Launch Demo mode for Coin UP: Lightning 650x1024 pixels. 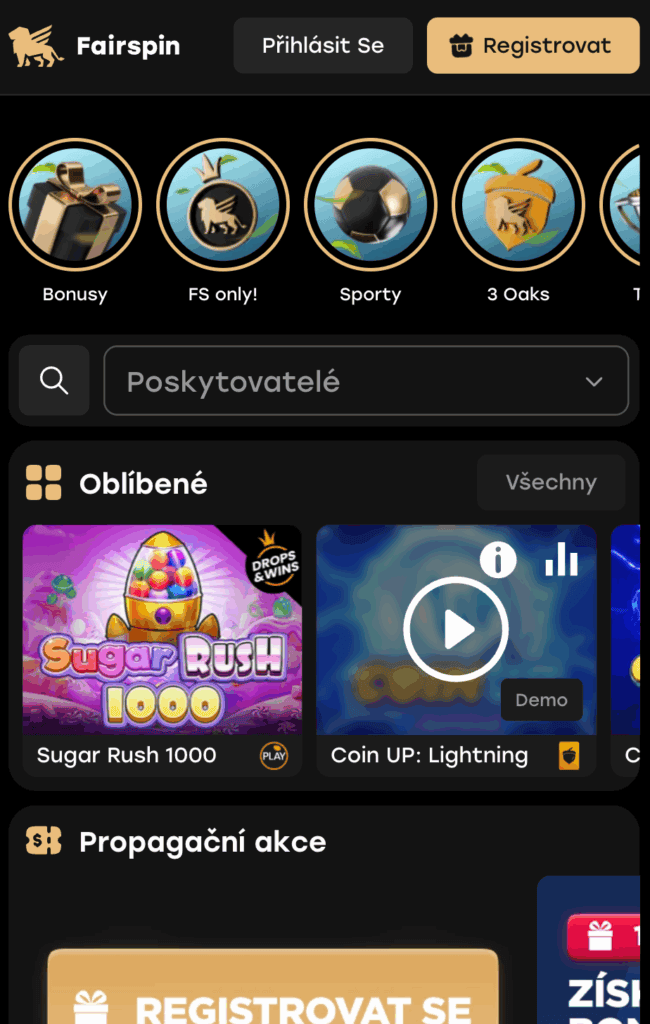click(x=541, y=700)
